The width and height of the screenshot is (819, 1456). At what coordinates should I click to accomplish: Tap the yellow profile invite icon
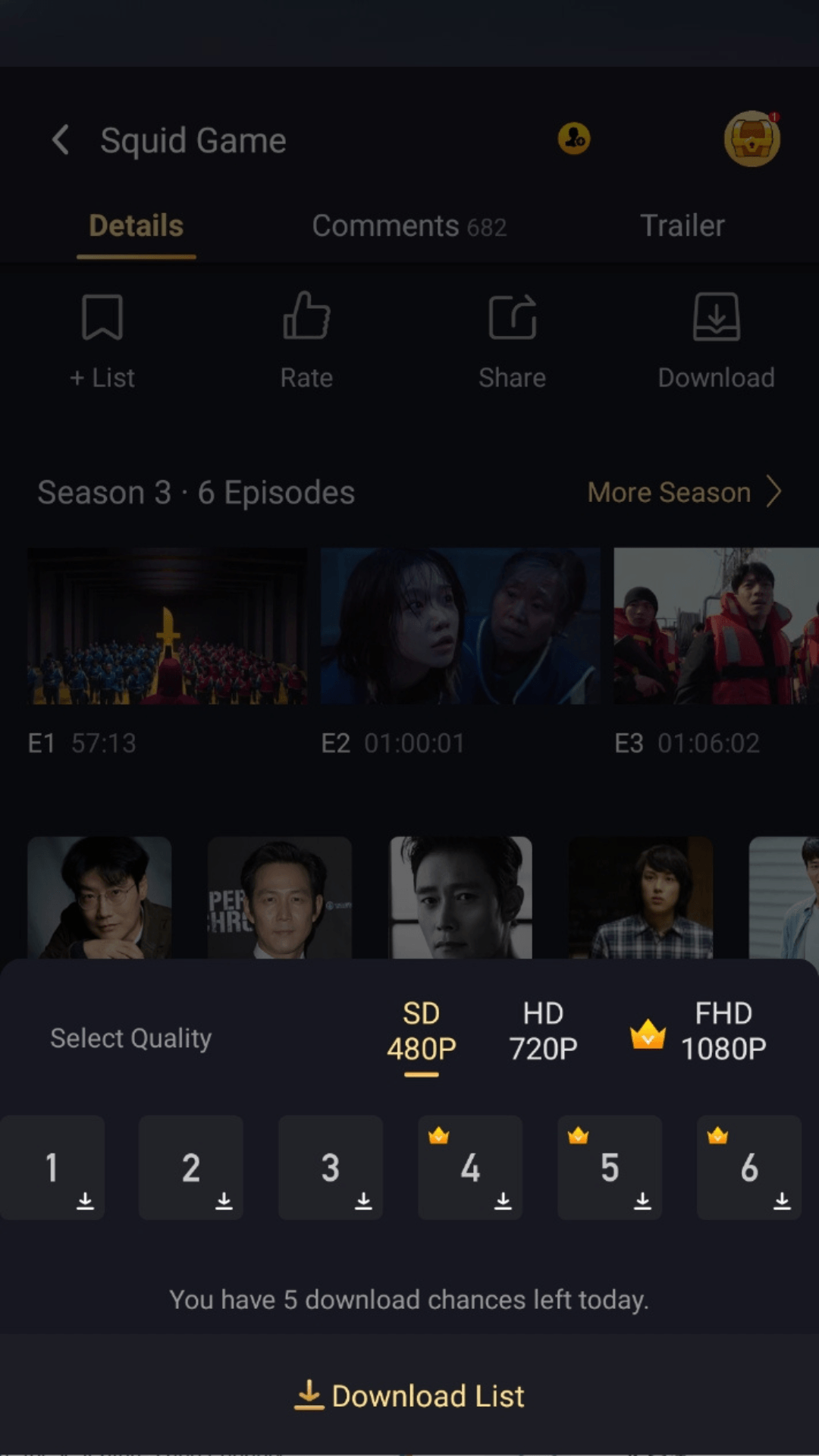(x=574, y=139)
